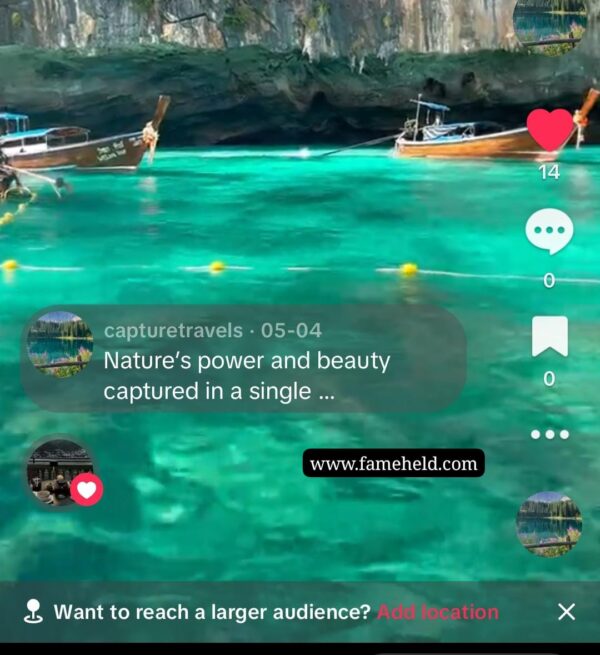Image resolution: width=600 pixels, height=655 pixels.
Task: Tap the Add location link
Action: tap(437, 612)
